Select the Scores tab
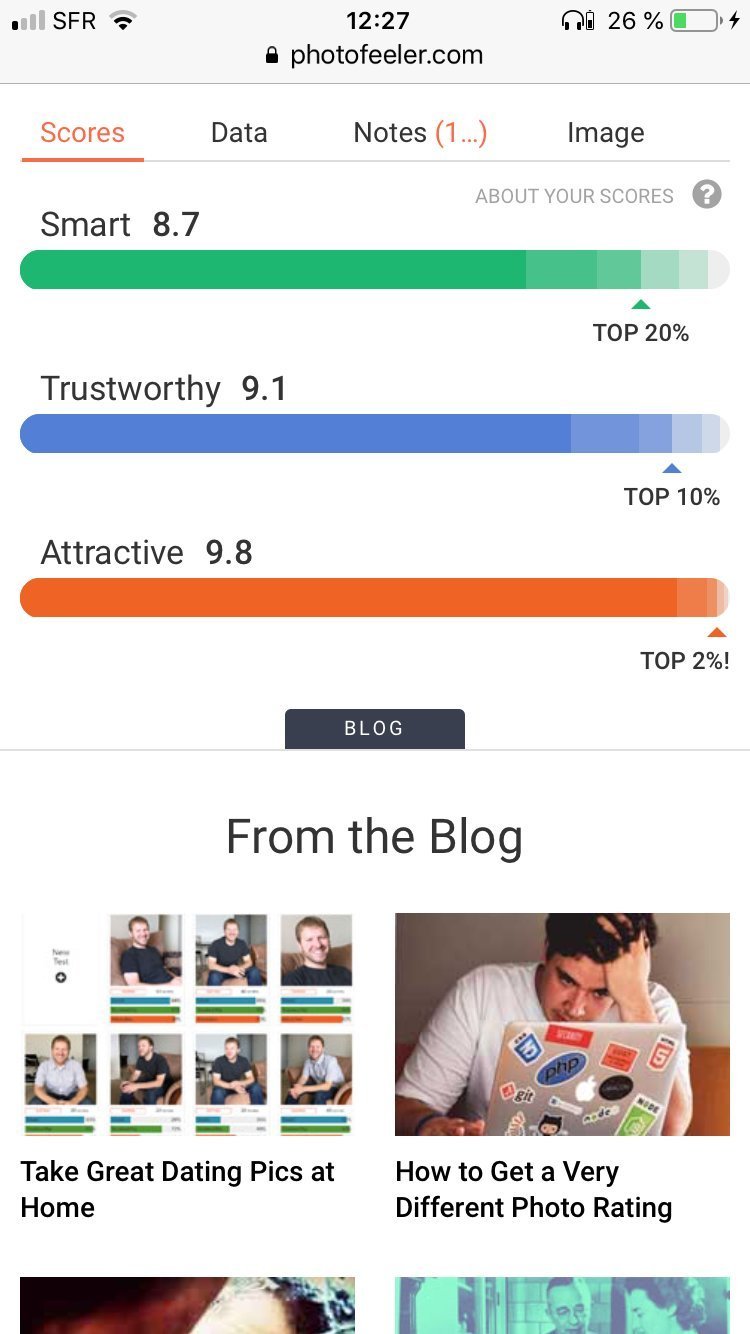This screenshot has width=750, height=1334. pos(82,133)
